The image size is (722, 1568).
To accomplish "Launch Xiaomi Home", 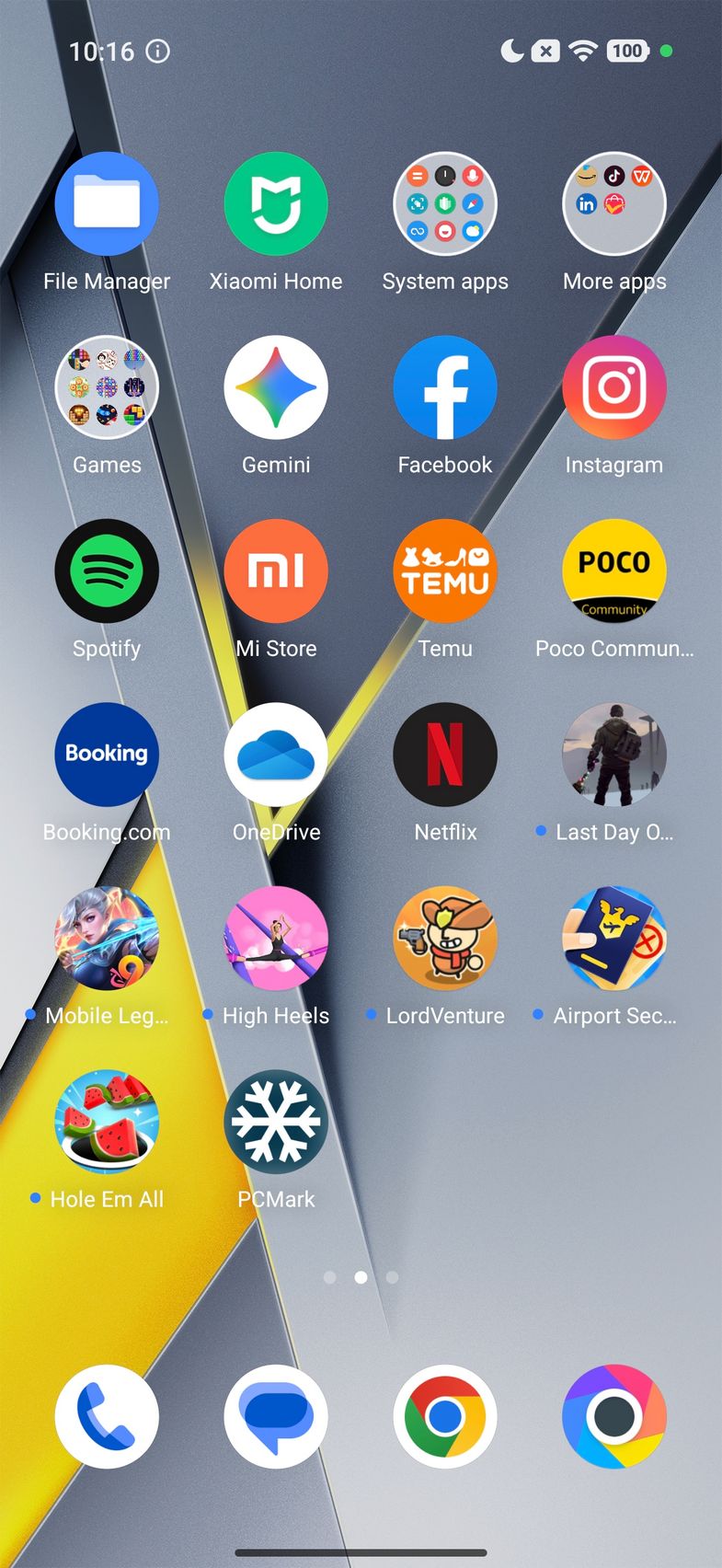I will coord(276,203).
